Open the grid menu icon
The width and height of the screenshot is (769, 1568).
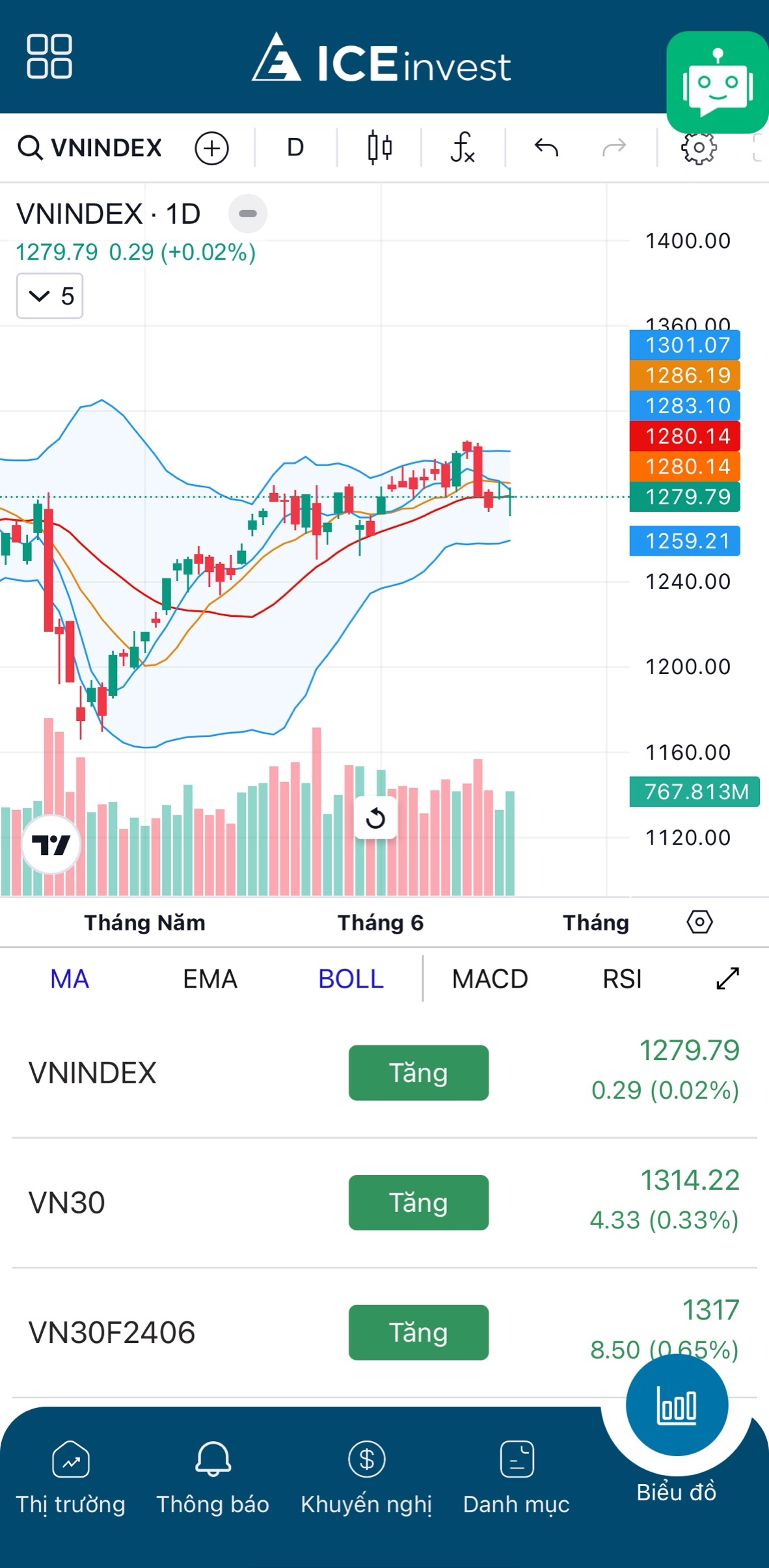tap(49, 57)
